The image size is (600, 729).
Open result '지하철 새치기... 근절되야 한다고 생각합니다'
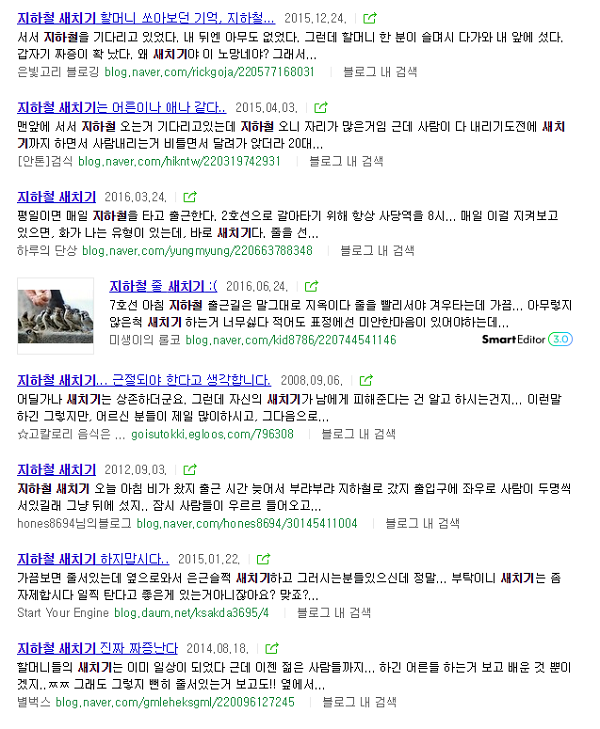144,380
